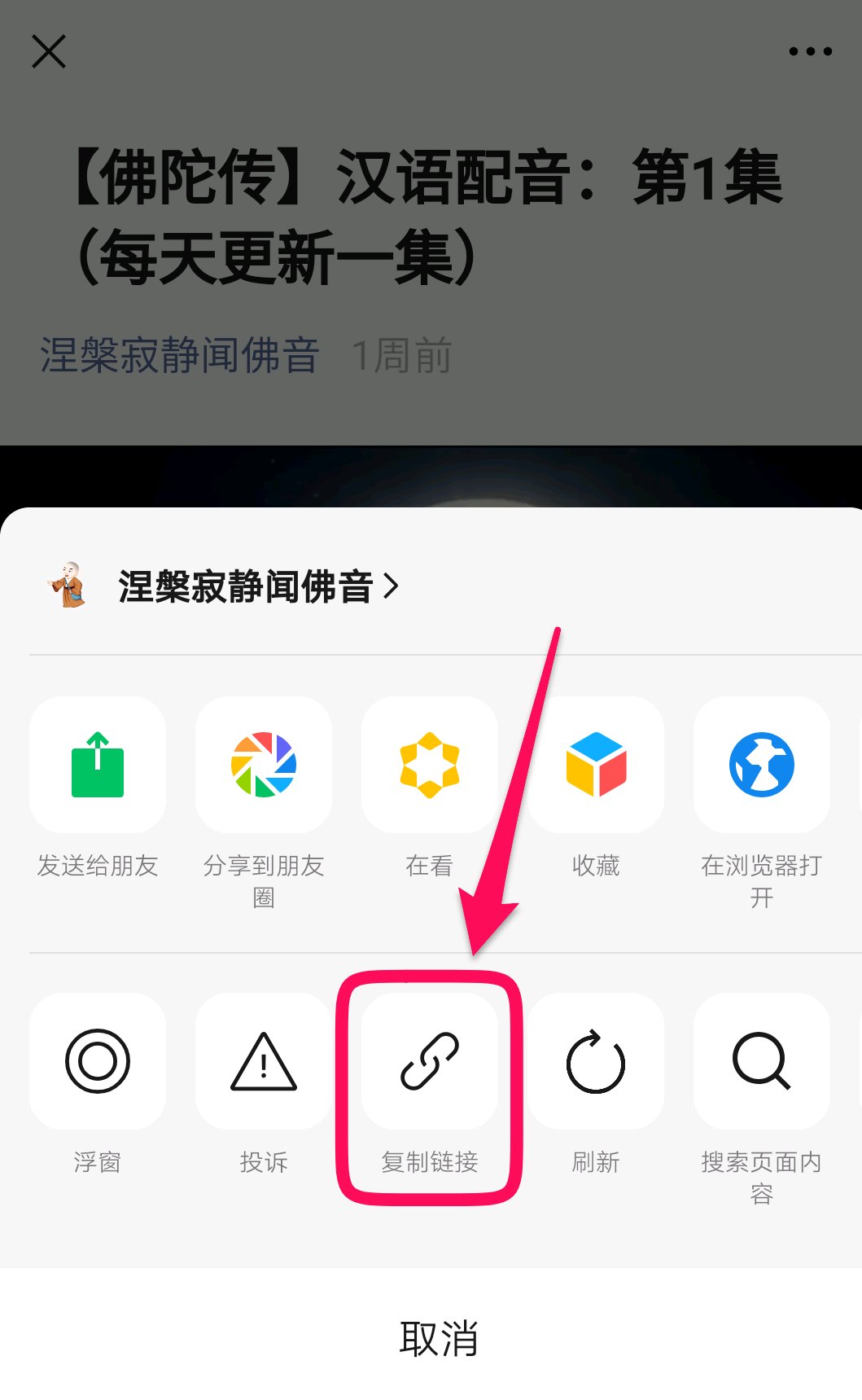Copy the link with 复制链接
Screen dimensions: 862x1400
pyautogui.click(x=430, y=1061)
